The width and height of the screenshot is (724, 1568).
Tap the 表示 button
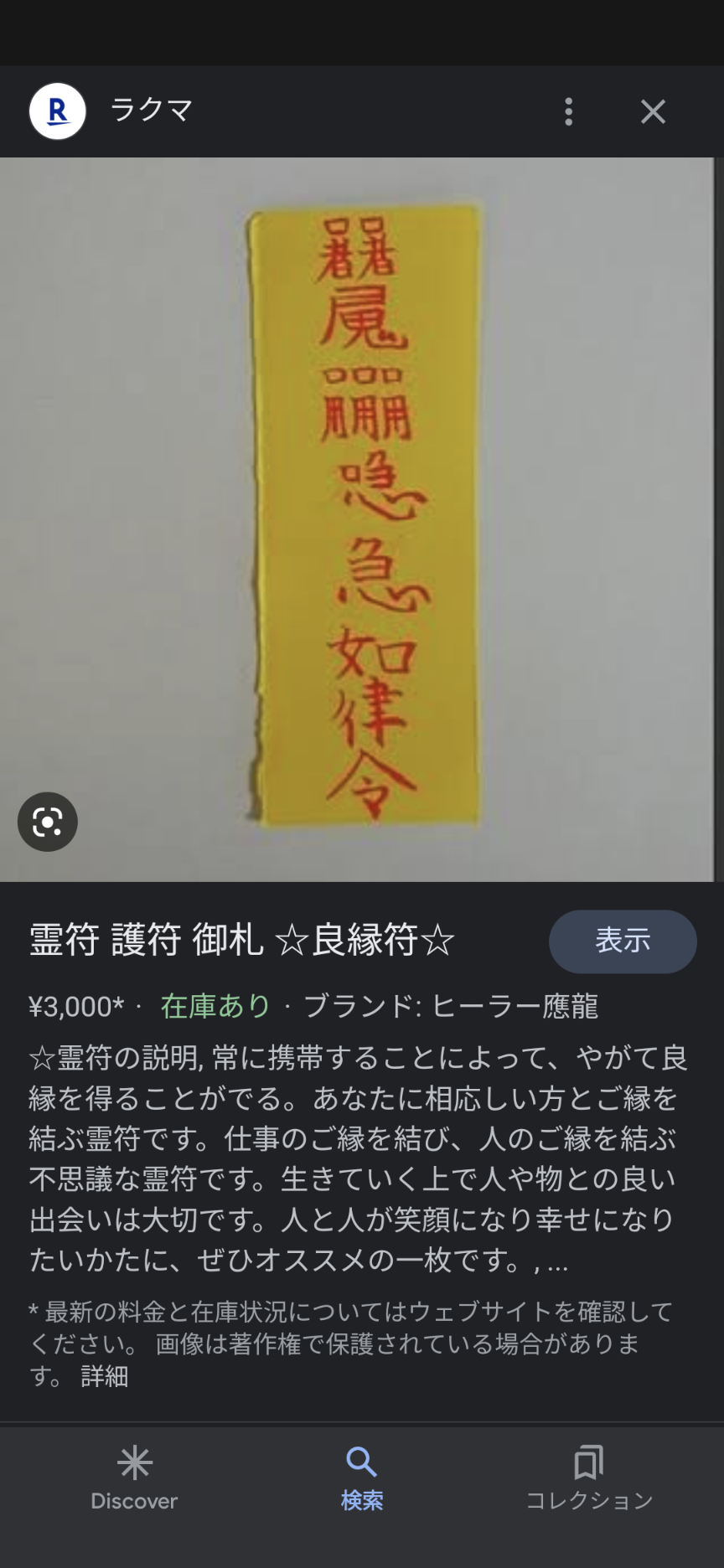(623, 941)
